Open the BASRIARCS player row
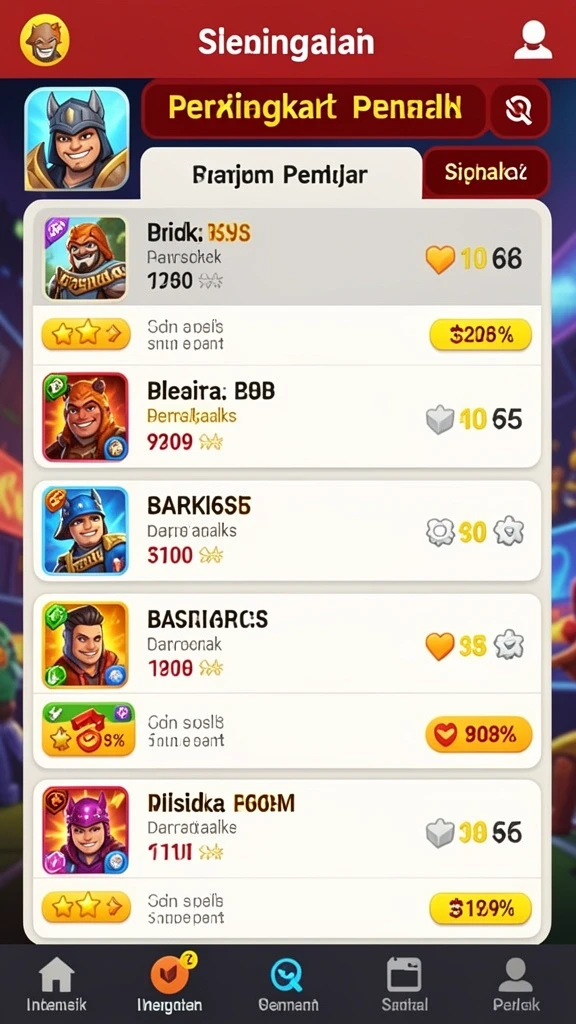 pos(287,643)
